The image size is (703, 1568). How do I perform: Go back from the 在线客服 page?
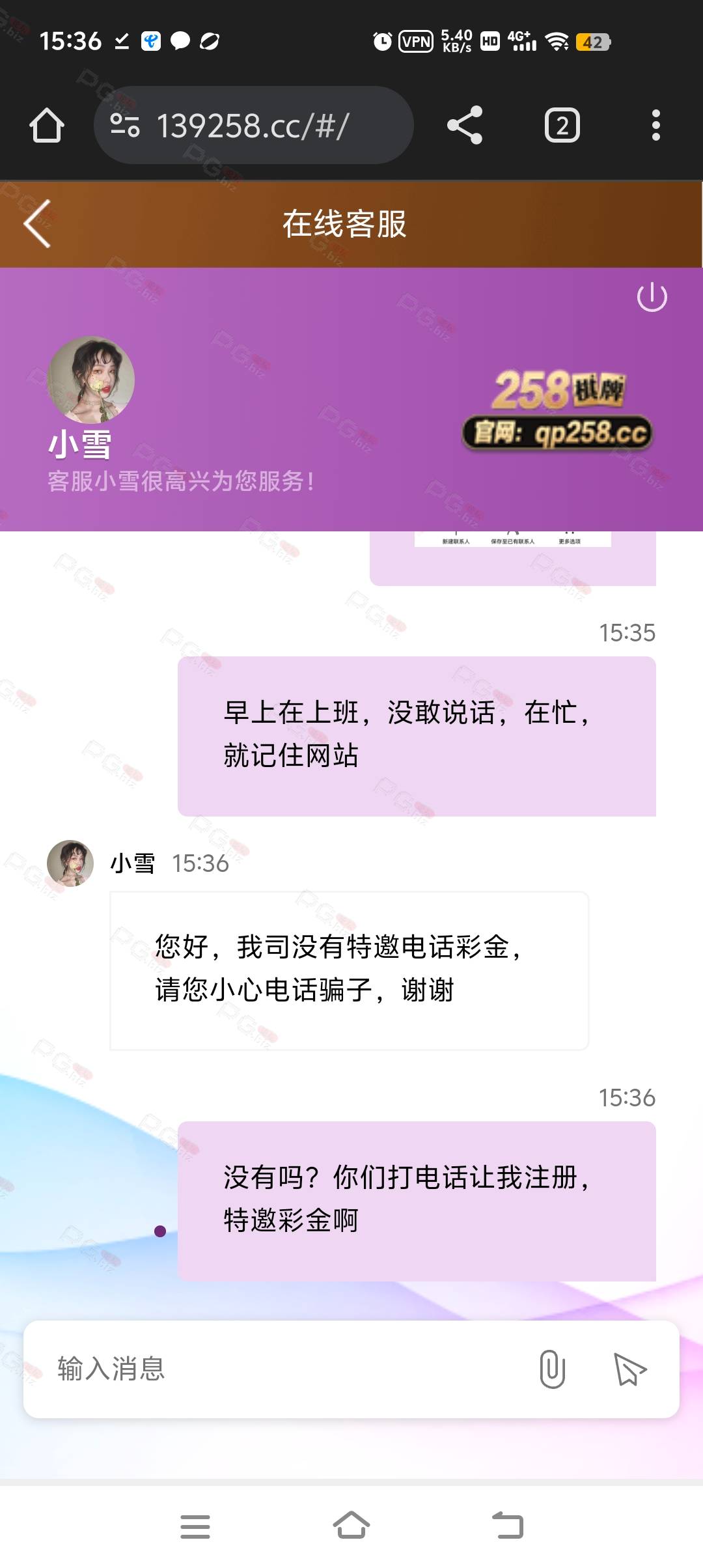pos(37,224)
